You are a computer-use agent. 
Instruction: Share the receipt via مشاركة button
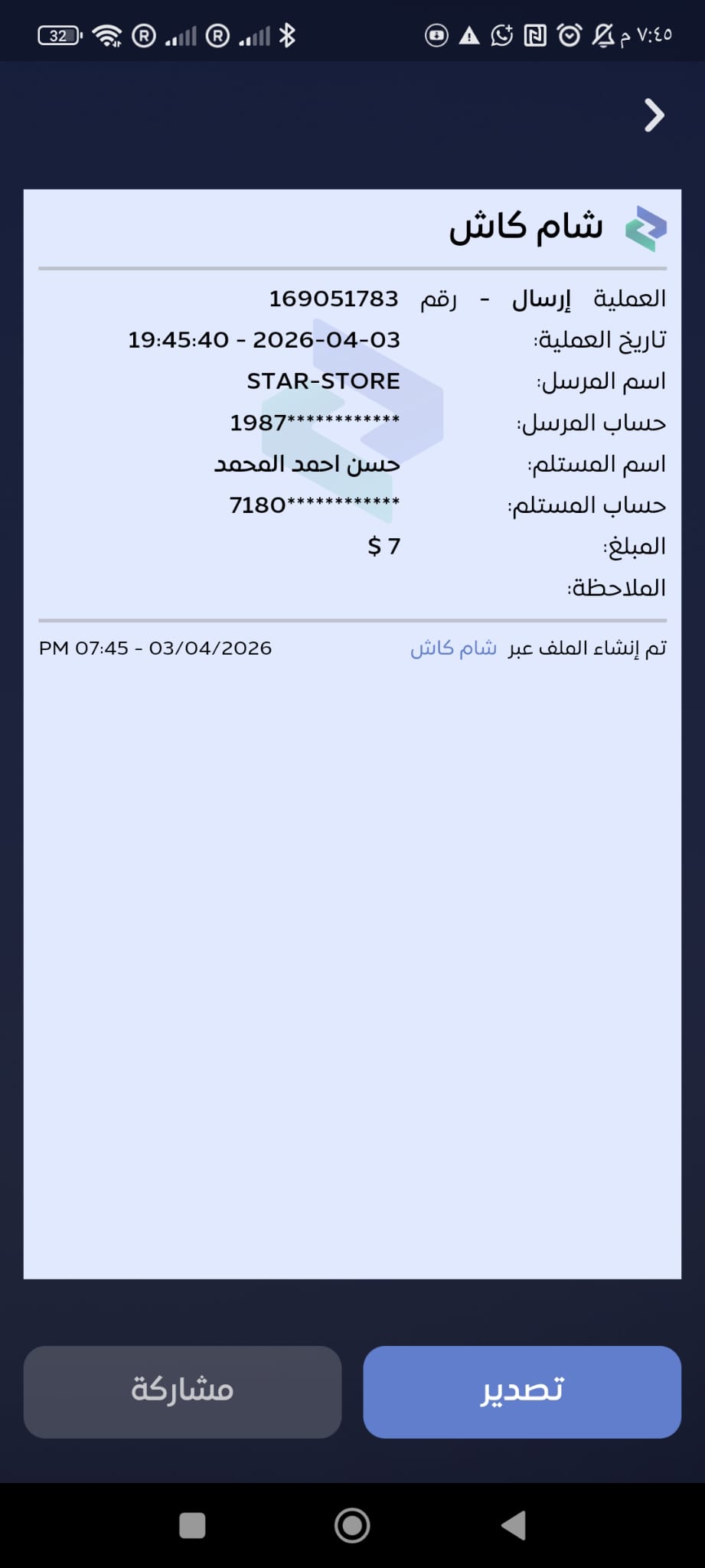click(x=182, y=1392)
